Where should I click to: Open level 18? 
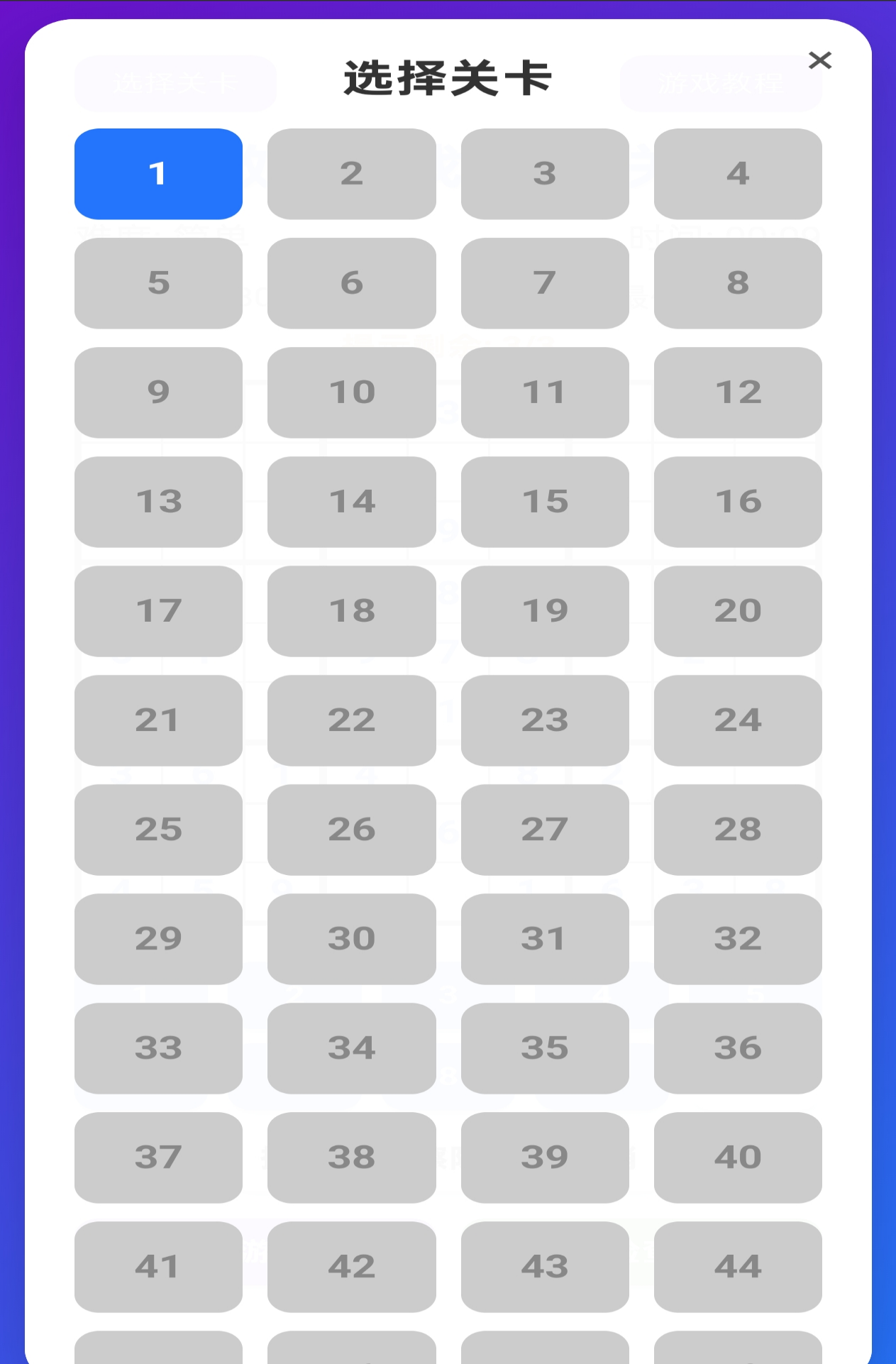351,611
